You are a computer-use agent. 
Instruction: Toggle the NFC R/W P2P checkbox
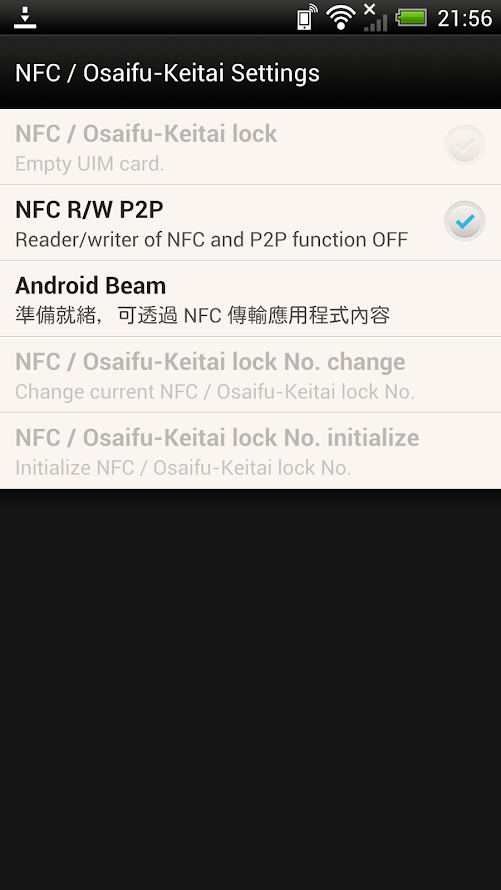click(x=465, y=221)
